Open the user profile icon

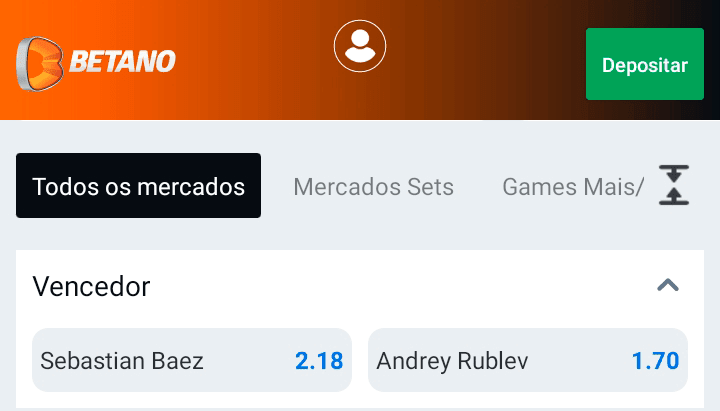(360, 46)
